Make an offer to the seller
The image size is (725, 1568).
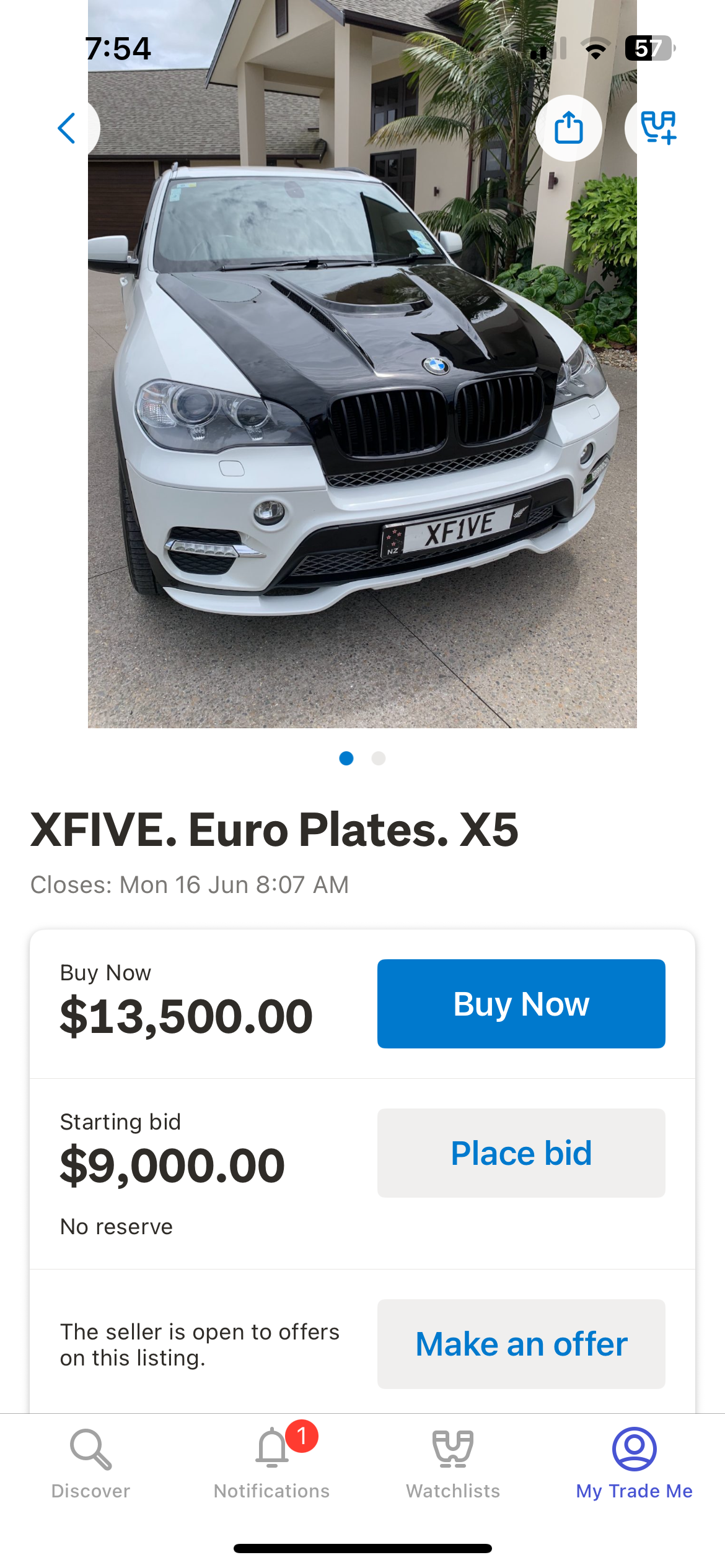tap(521, 1344)
